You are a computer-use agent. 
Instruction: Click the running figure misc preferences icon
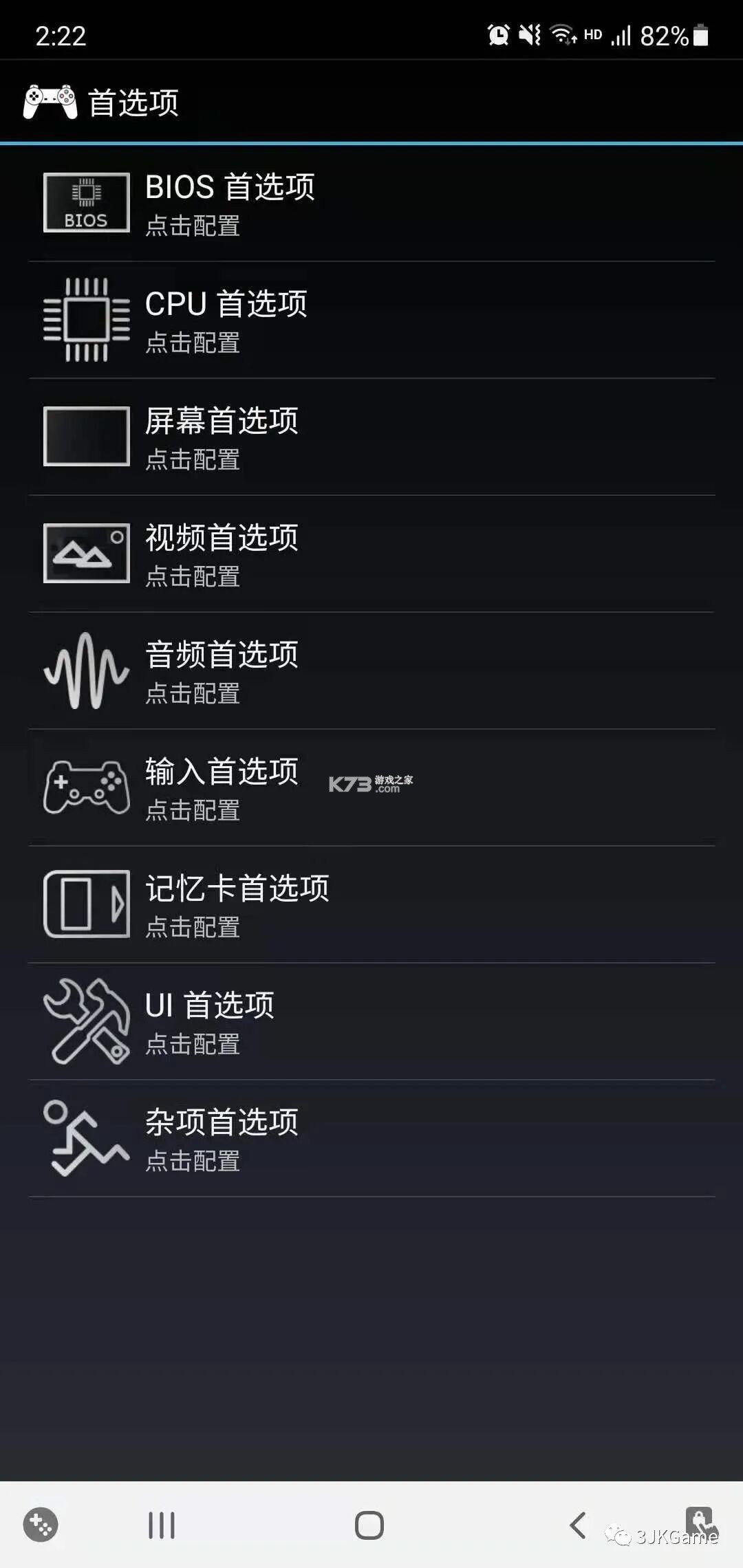click(x=85, y=1138)
